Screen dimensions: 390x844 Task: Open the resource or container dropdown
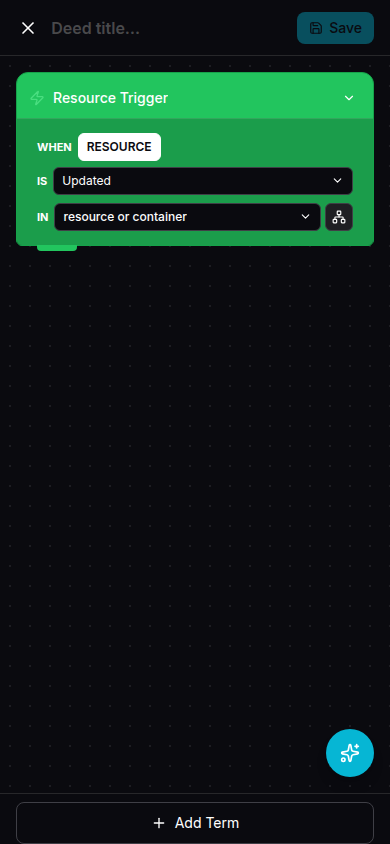coord(187,217)
